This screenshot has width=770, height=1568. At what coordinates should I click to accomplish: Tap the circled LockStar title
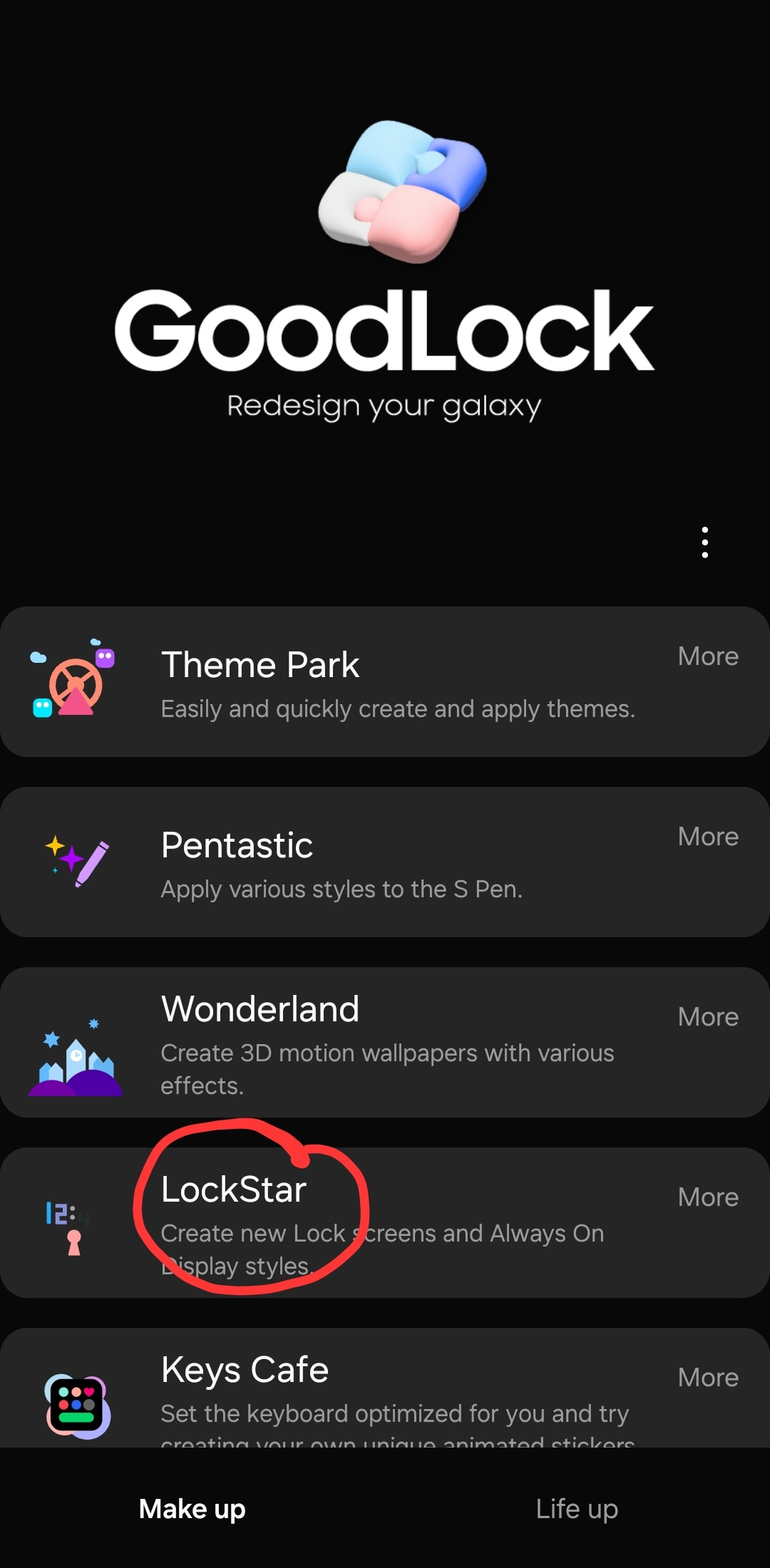[233, 1187]
